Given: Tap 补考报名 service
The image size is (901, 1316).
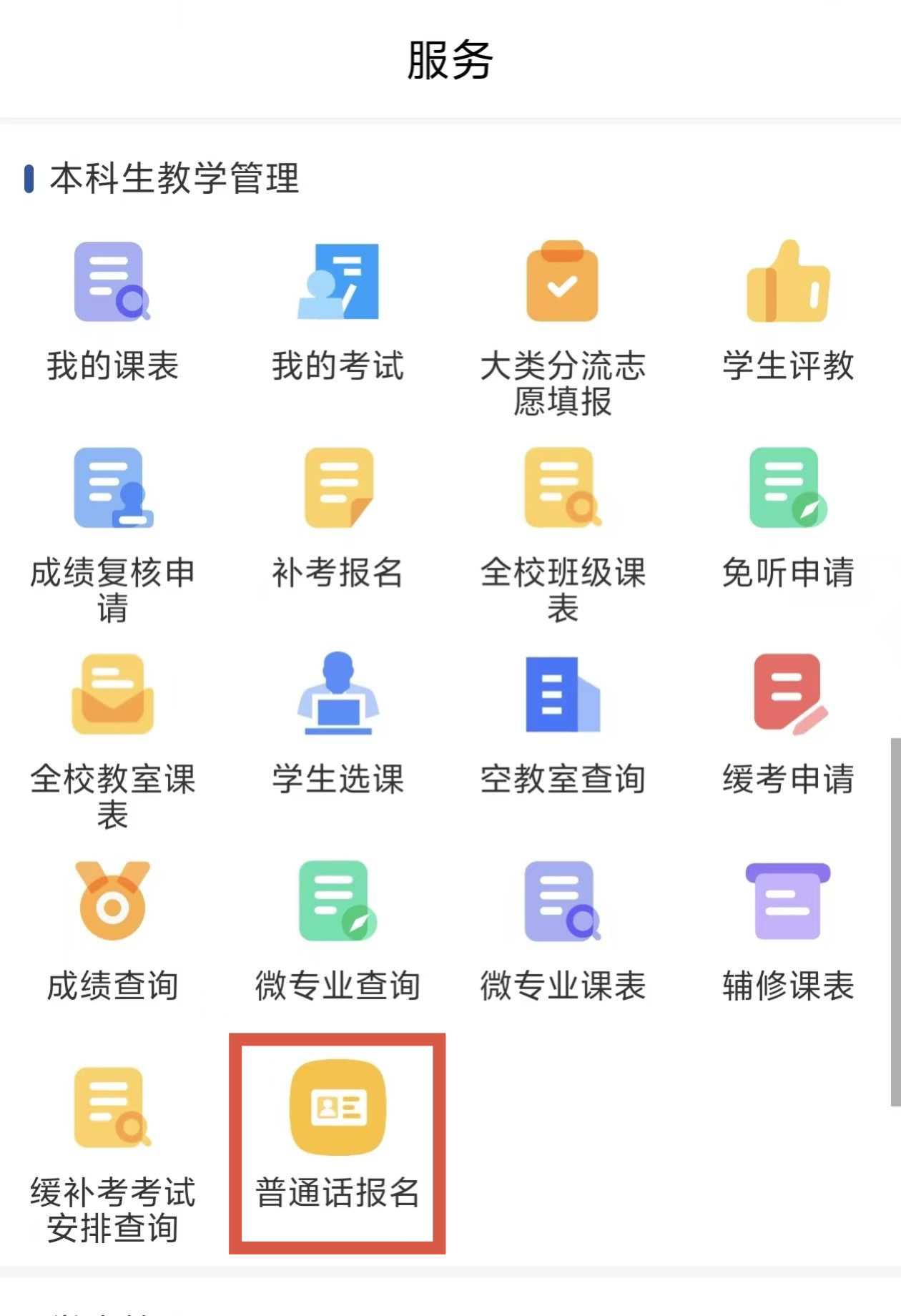Looking at the screenshot, I should click(x=338, y=488).
